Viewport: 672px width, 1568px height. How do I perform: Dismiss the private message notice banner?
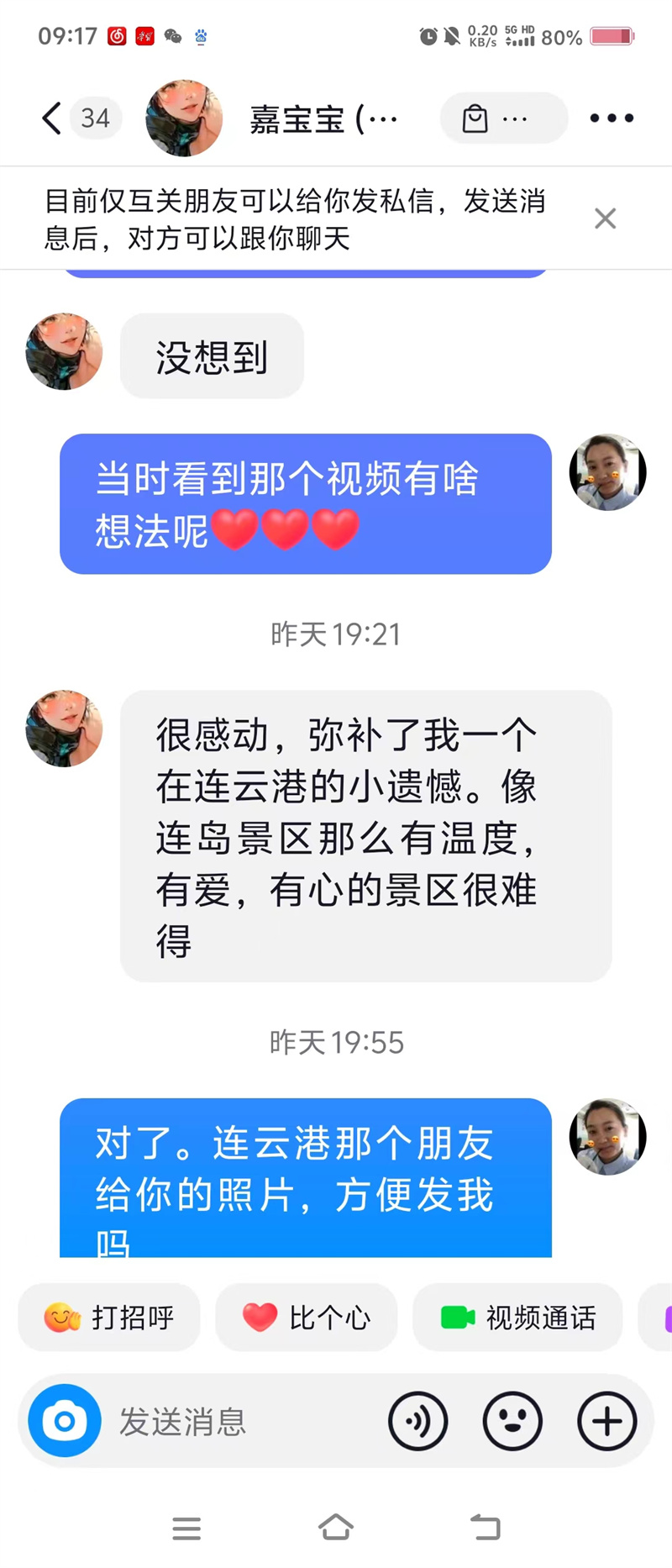(605, 218)
